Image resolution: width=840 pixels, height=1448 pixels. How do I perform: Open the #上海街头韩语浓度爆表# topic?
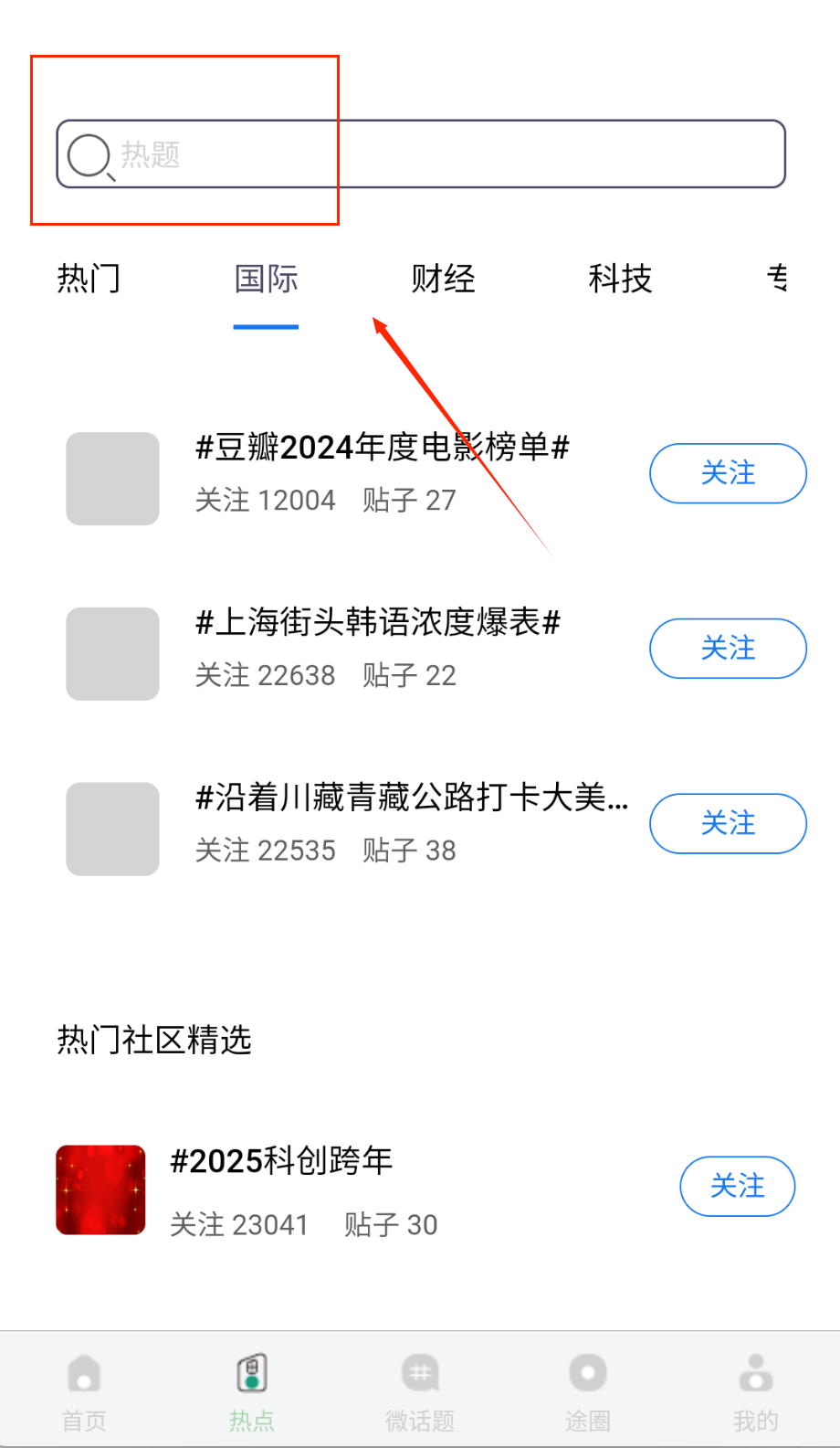[377, 623]
